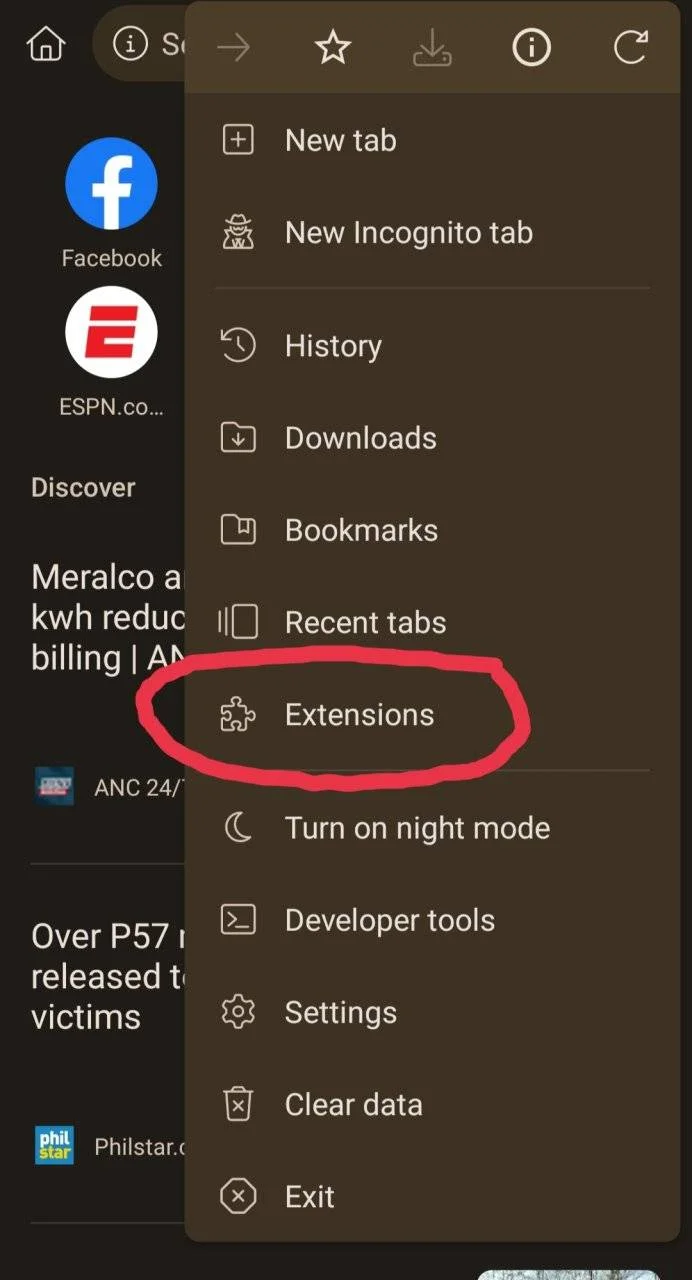This screenshot has height=1280, width=692.
Task: Go to the browser home page
Action: click(46, 45)
